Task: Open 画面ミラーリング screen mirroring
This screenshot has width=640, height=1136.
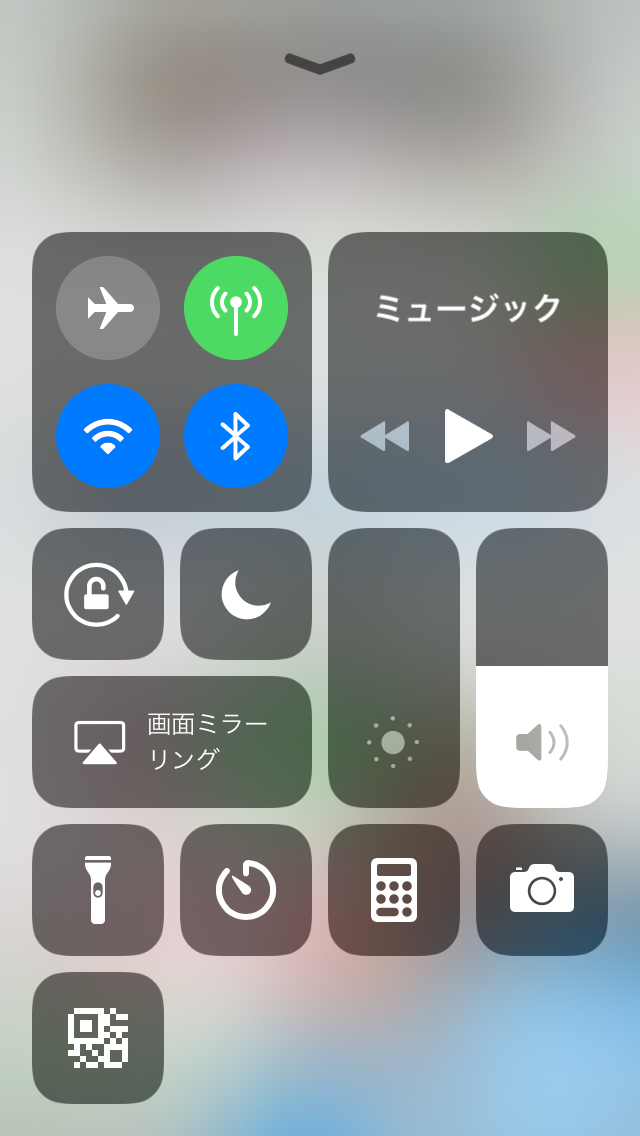Action: point(172,742)
